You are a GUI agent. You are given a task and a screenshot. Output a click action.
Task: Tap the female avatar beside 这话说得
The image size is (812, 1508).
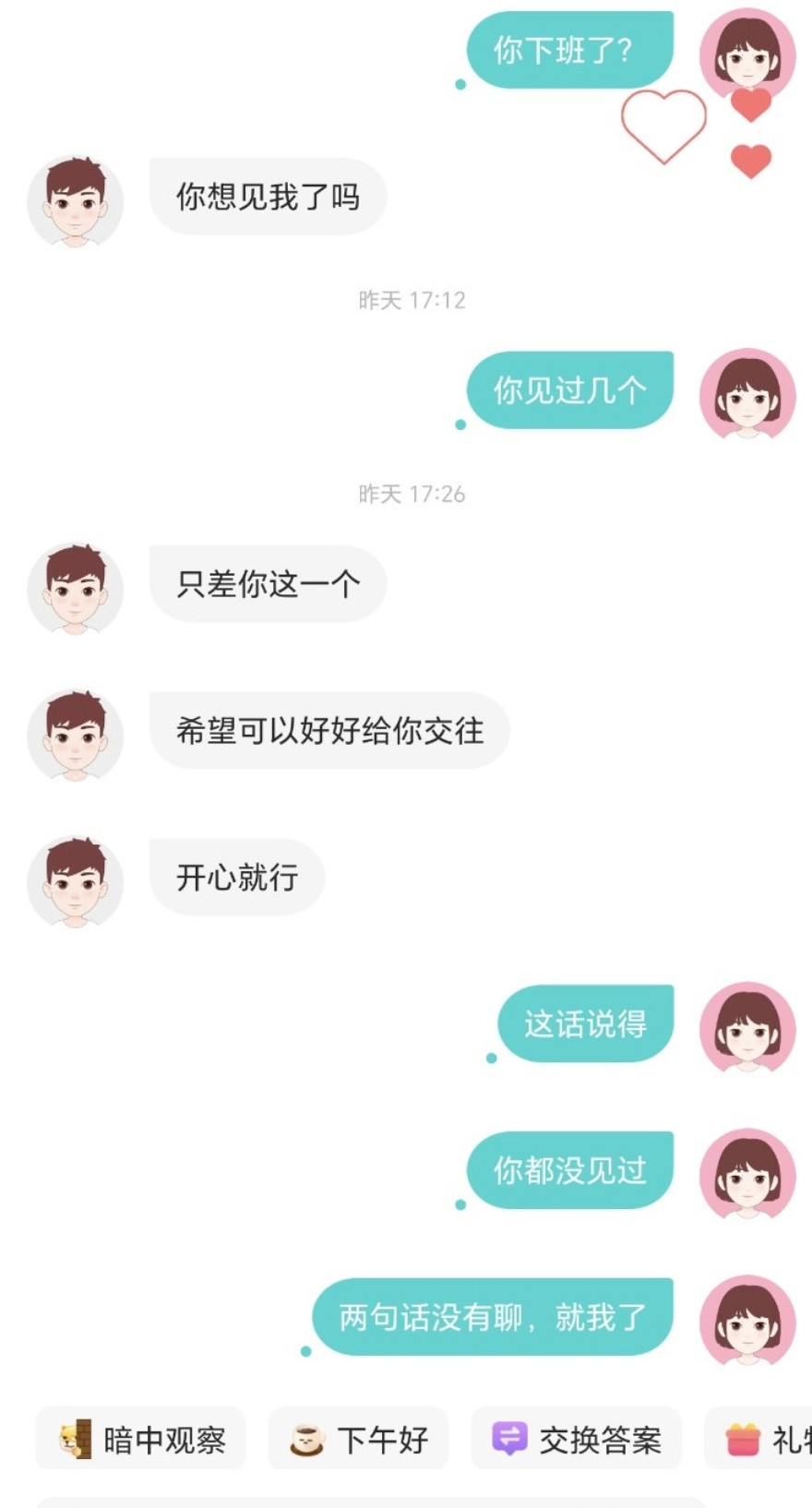747,1028
